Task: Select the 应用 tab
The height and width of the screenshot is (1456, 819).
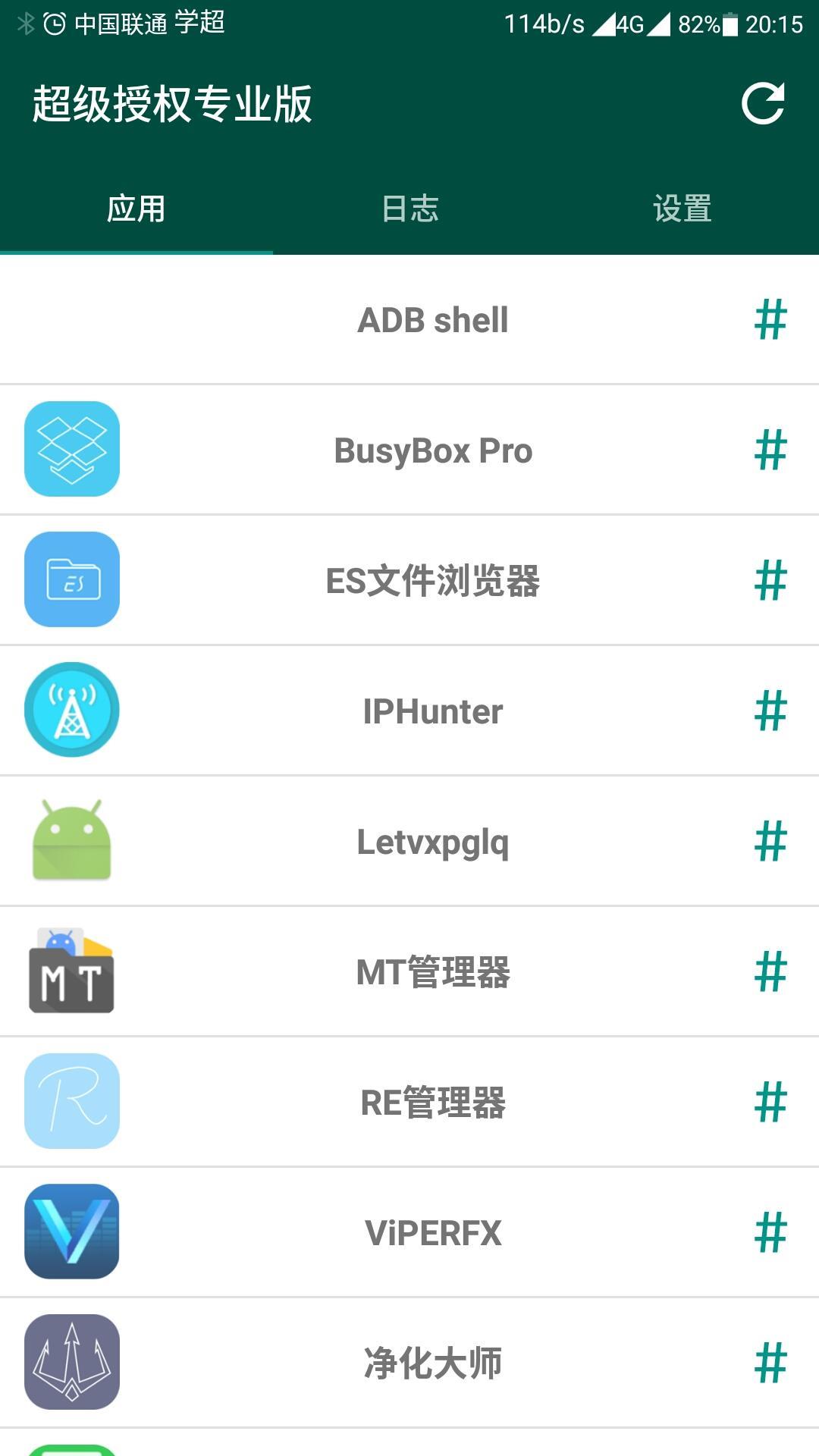Action: pos(136,209)
